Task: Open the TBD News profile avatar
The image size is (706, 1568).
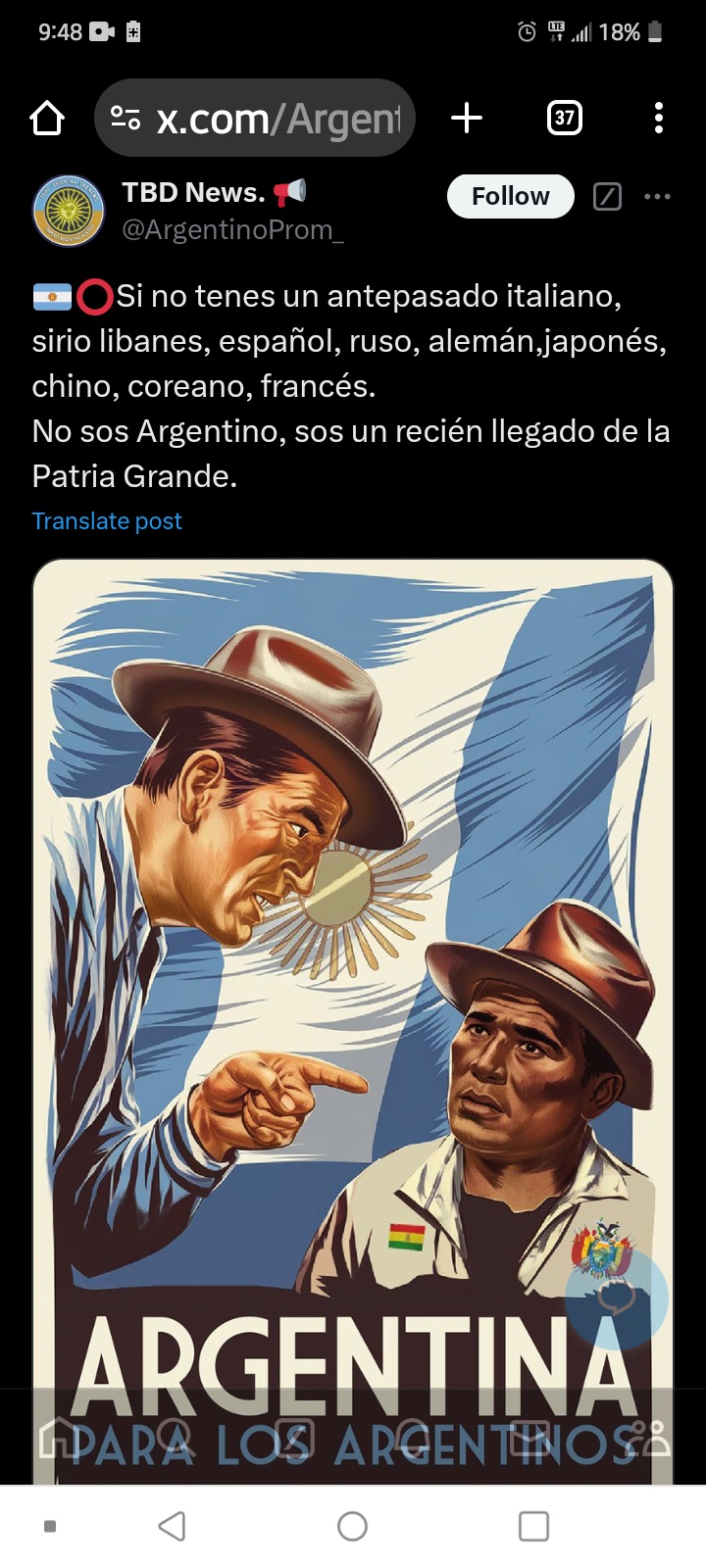Action: (x=69, y=210)
